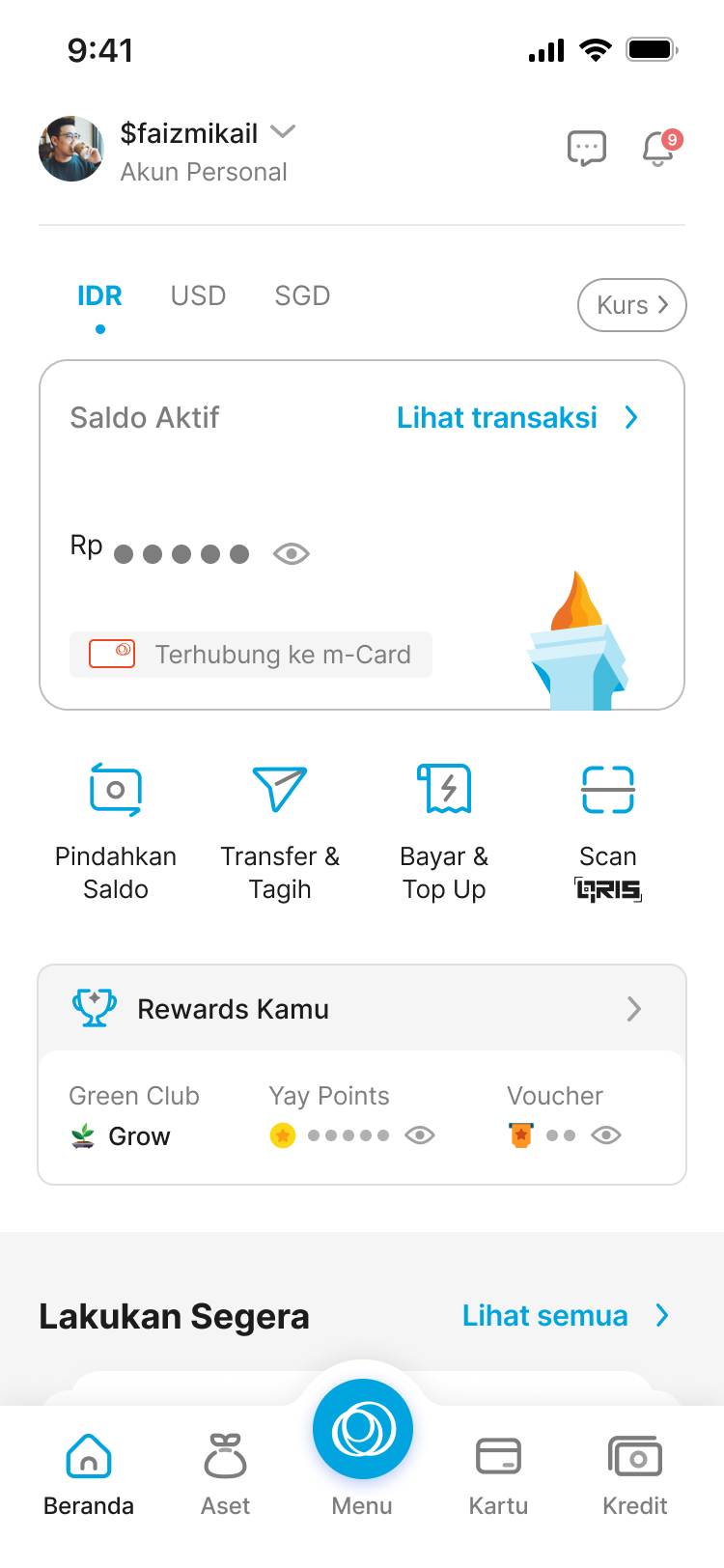Expand the $faizmikail account switcher
The height and width of the screenshot is (1568, 724).
tap(283, 132)
